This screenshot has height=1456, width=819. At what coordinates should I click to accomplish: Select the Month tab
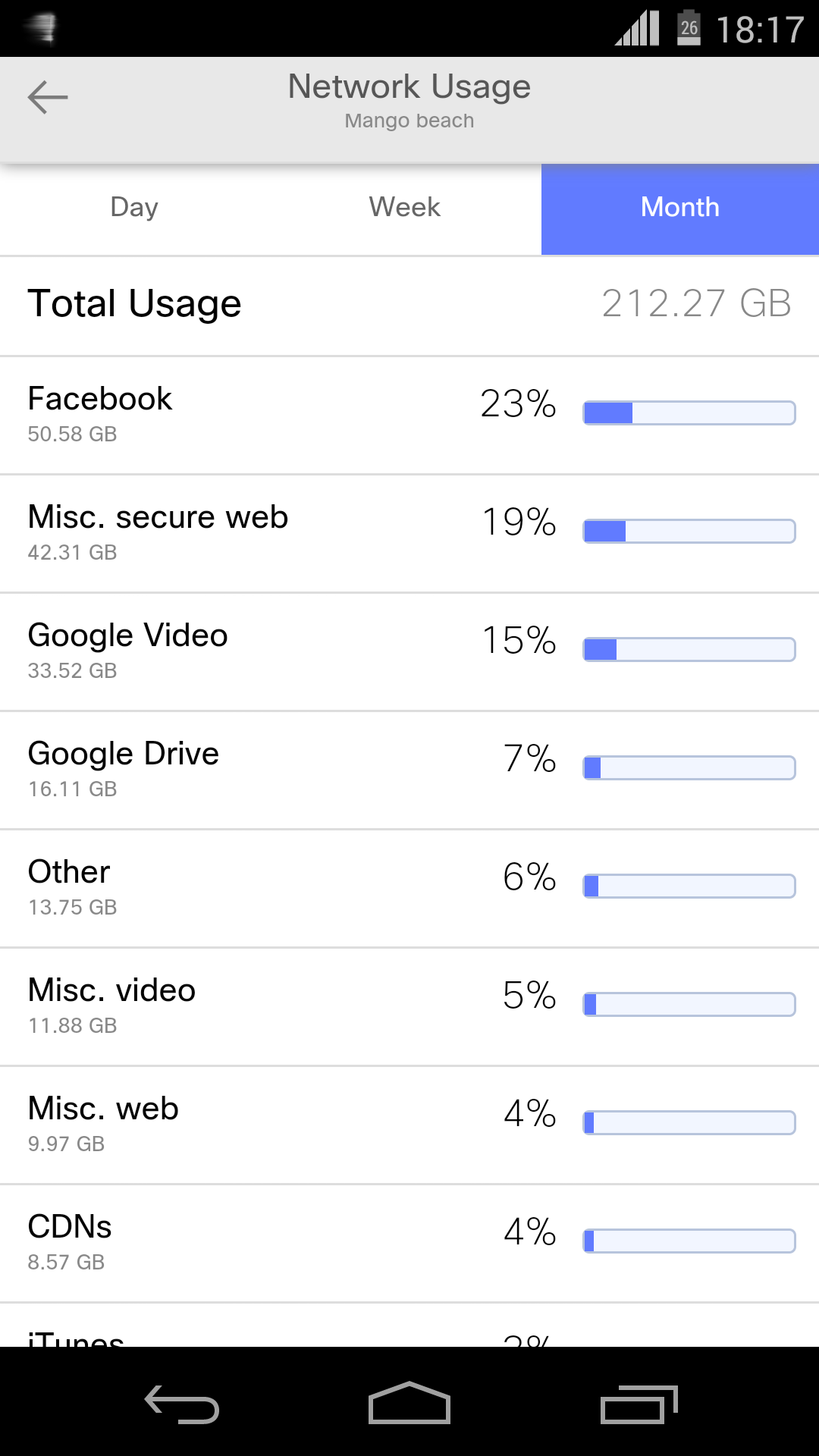[x=680, y=208]
